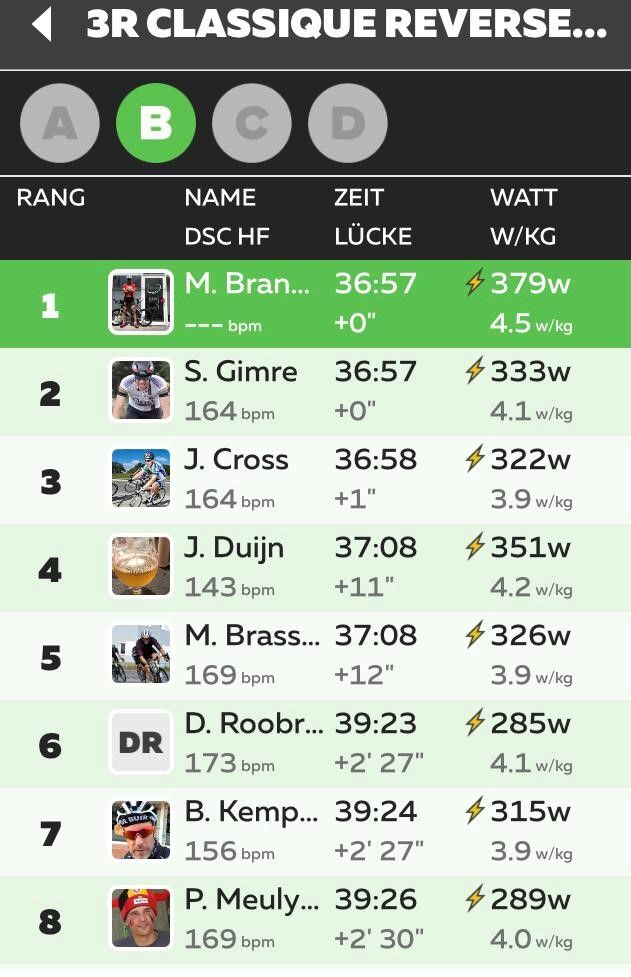Show category C results
Image resolution: width=631 pixels, height=977 pixels.
[251, 124]
